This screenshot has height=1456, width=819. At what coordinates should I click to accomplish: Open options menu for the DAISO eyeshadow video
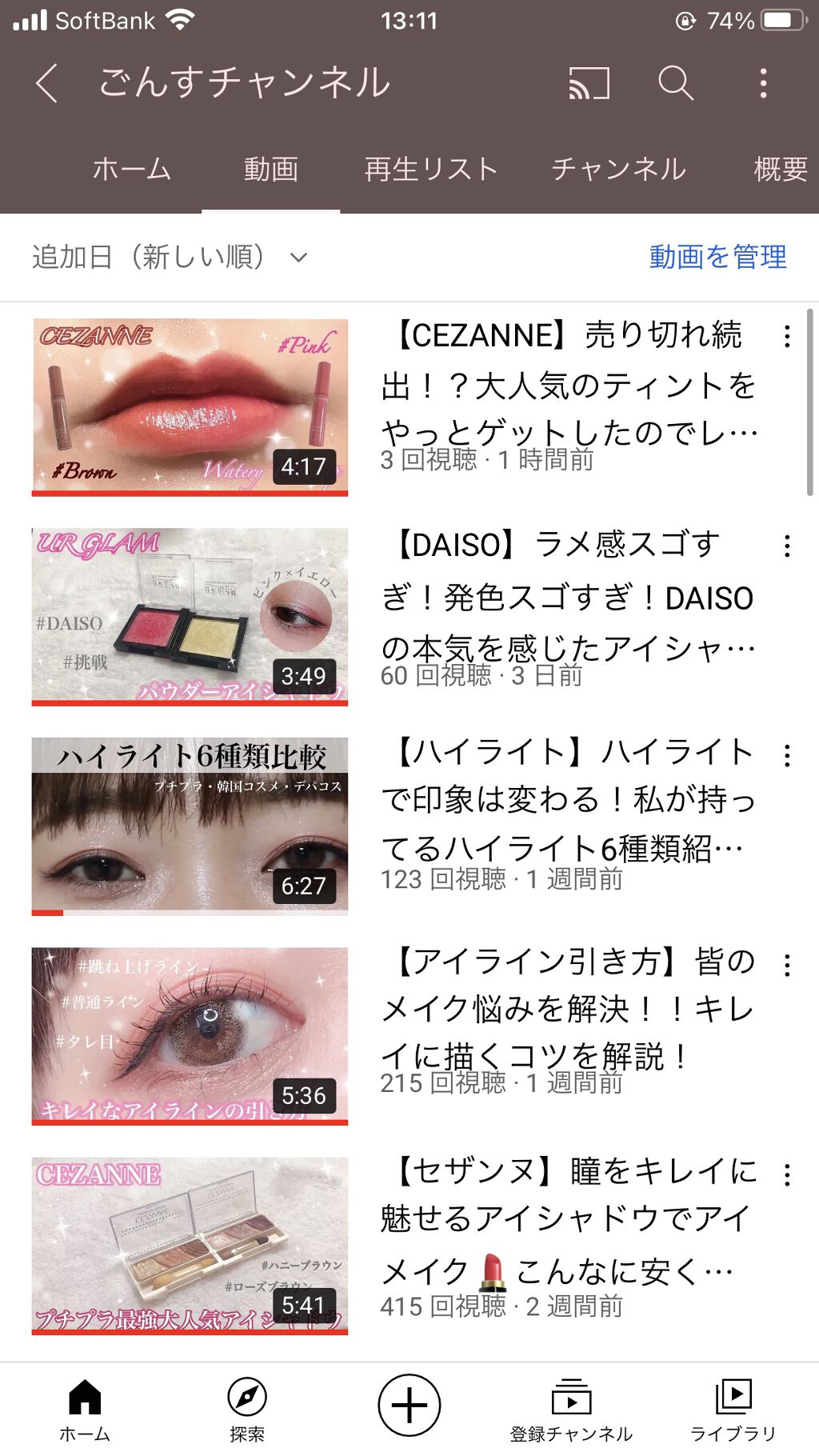point(788,545)
